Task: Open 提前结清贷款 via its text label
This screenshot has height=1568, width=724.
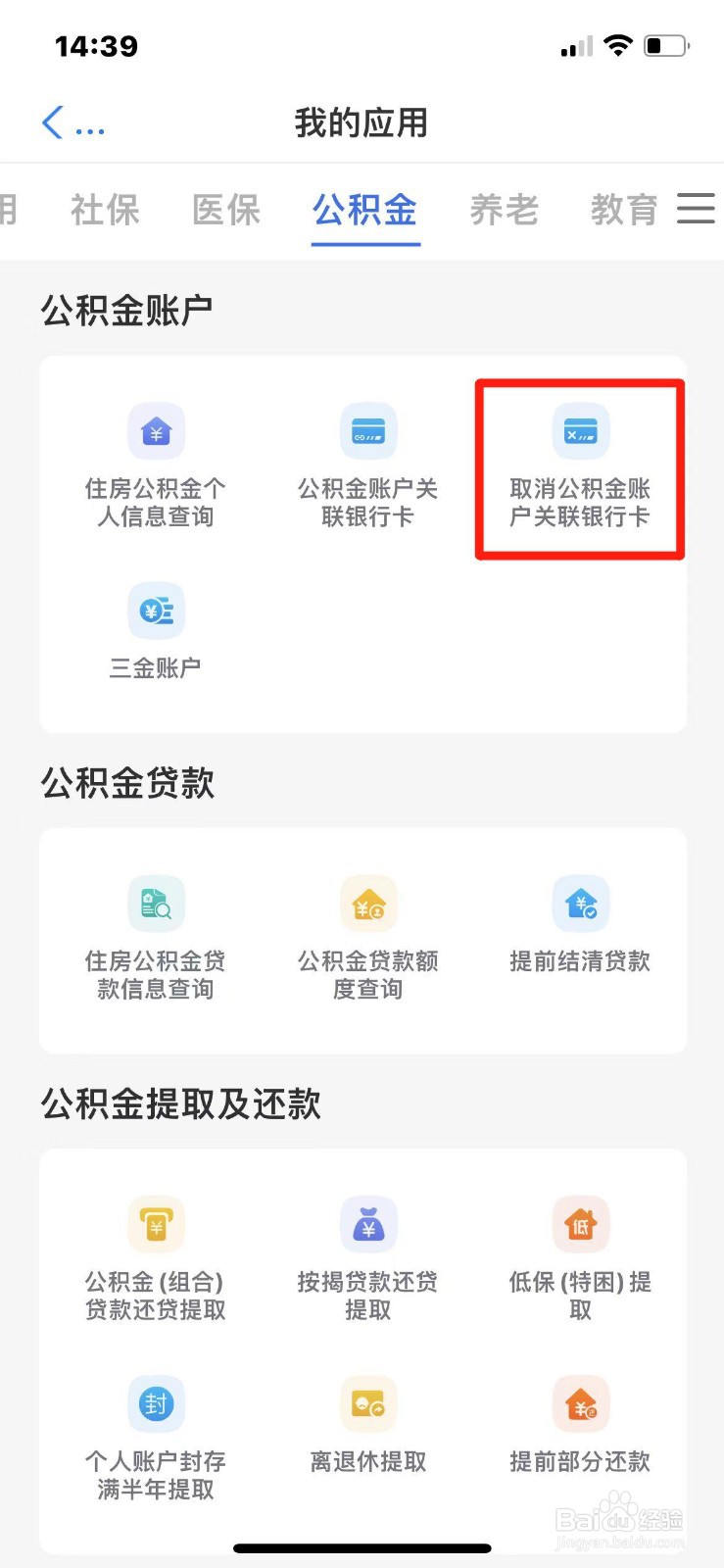Action: click(x=580, y=961)
